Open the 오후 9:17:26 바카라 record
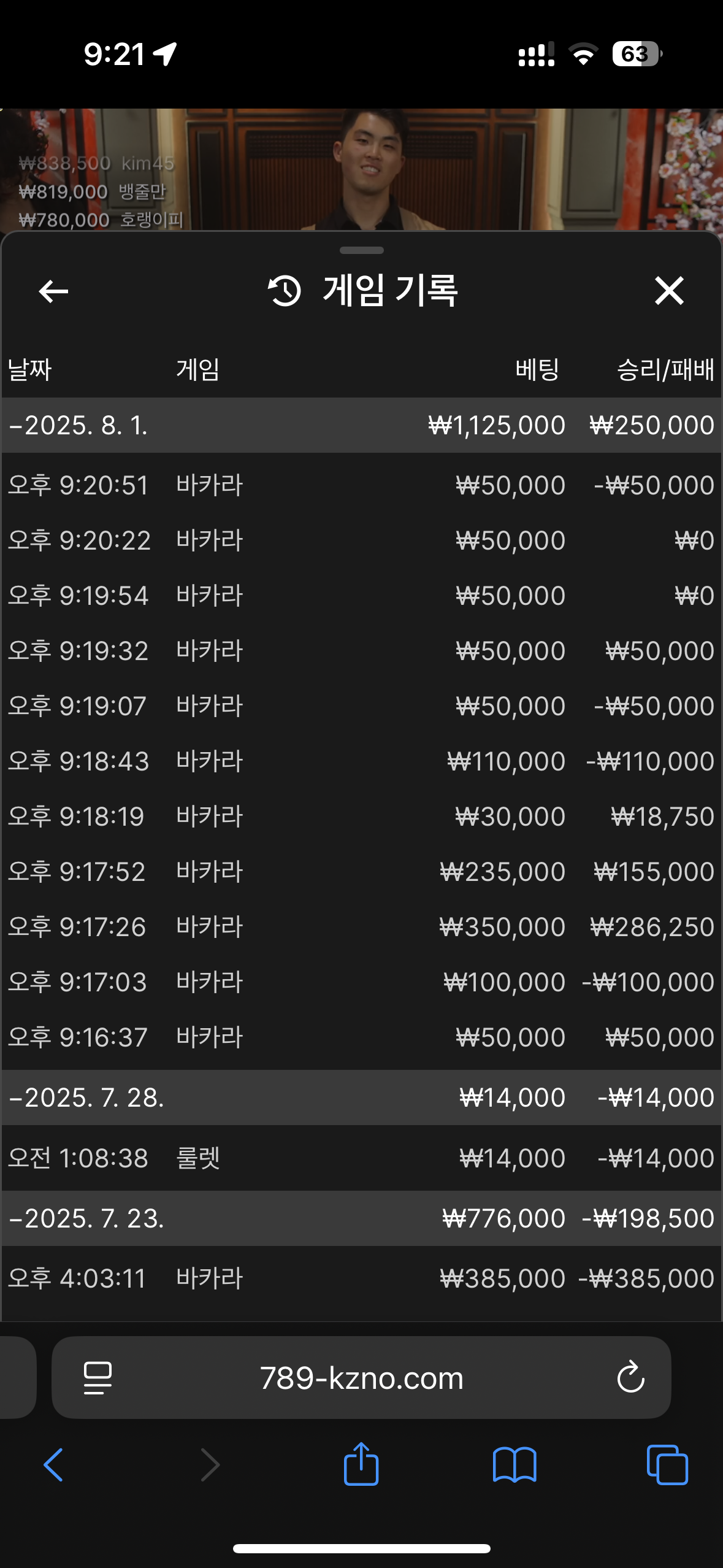Viewport: 723px width, 1568px height. point(361,927)
